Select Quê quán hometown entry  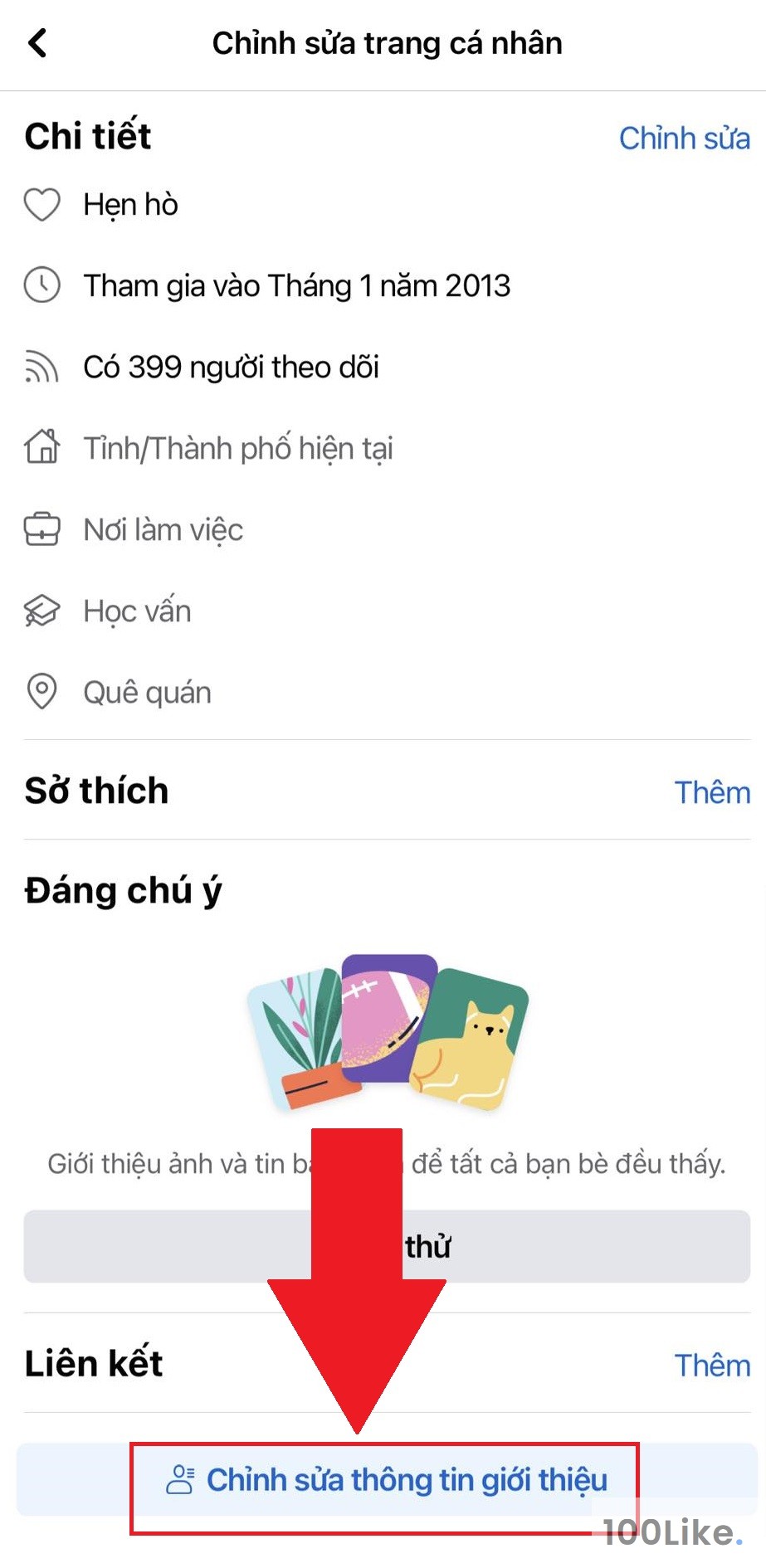146,692
